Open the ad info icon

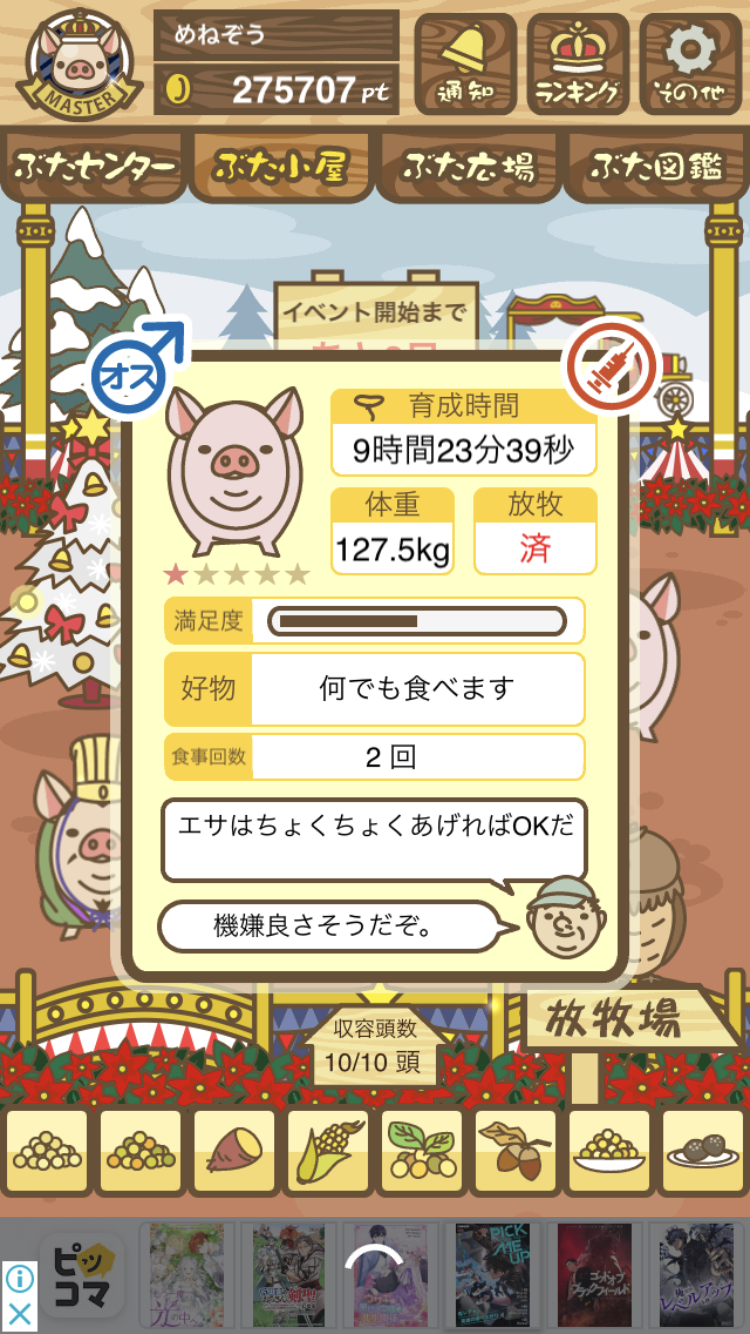click(x=20, y=1279)
